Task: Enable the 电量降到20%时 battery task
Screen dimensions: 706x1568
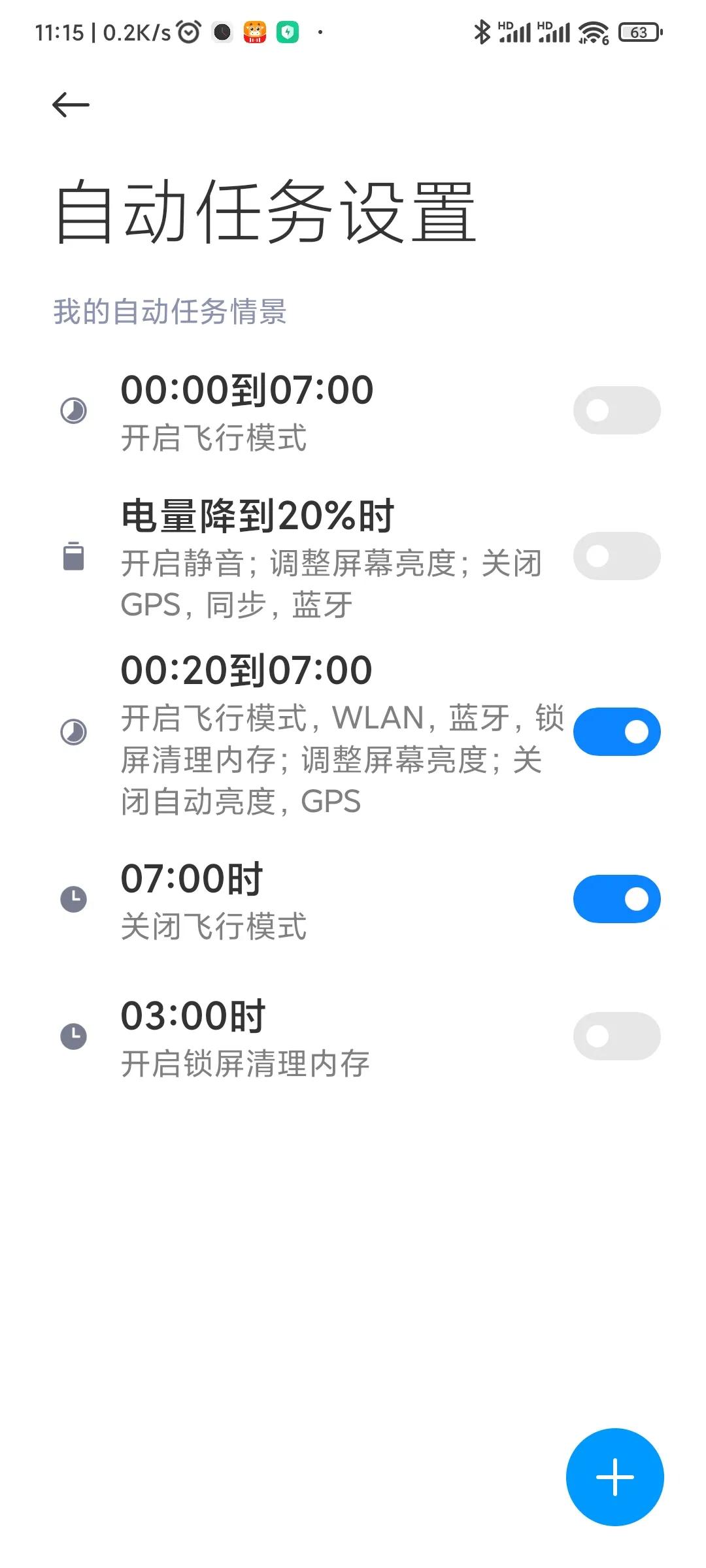Action: (x=616, y=556)
